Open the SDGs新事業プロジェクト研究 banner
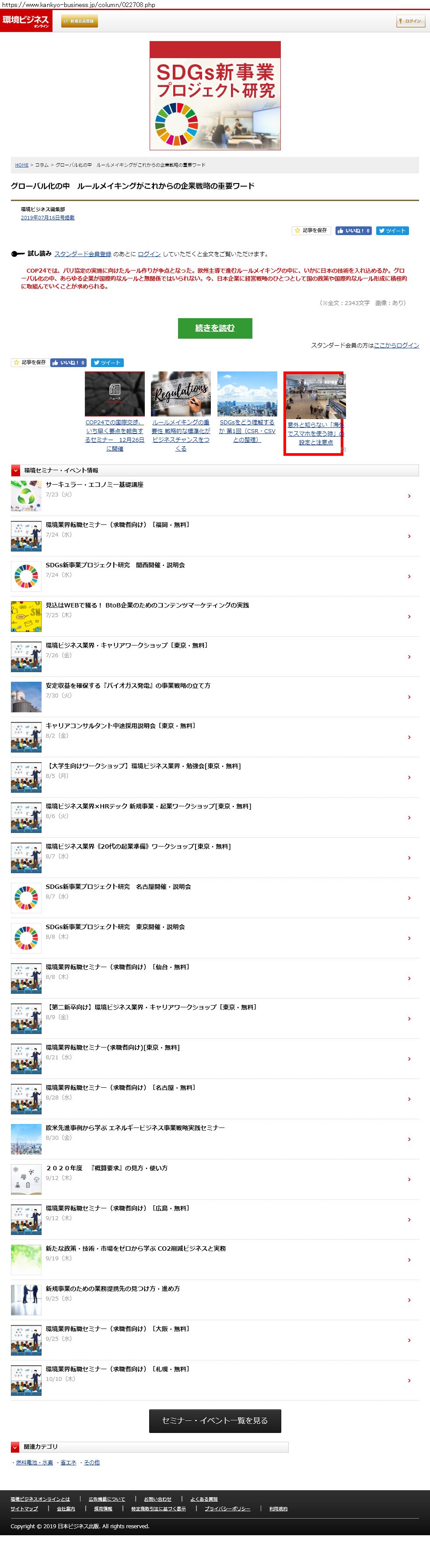Image resolution: width=430 pixels, height=1568 pixels. (215, 96)
